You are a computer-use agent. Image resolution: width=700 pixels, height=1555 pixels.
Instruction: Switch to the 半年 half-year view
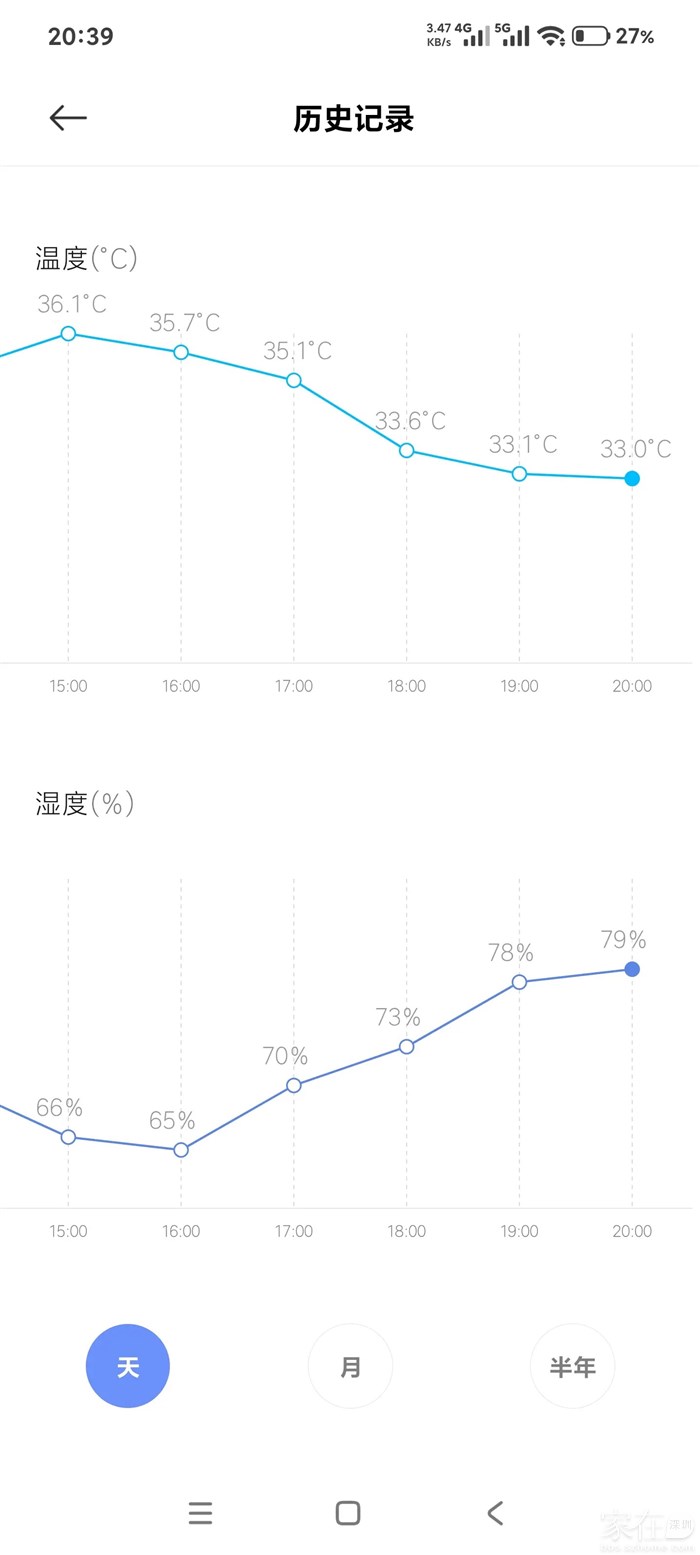572,1366
